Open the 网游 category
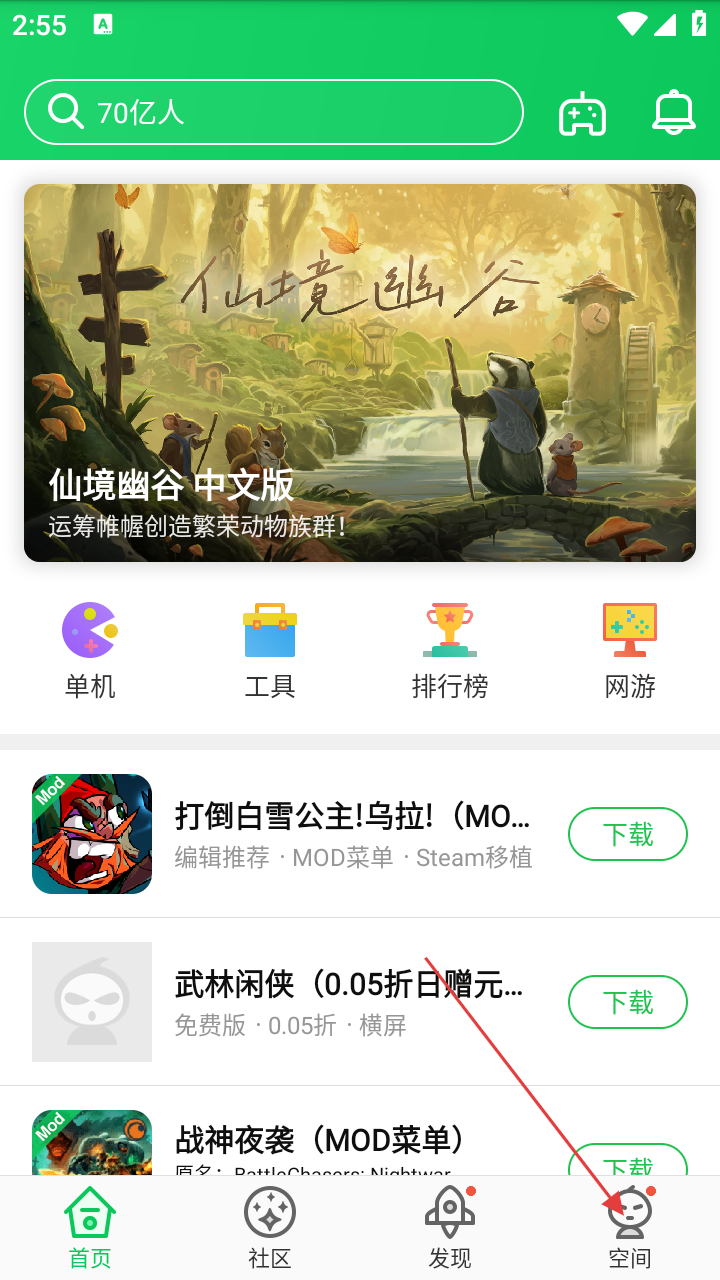This screenshot has width=720, height=1280. [x=630, y=650]
